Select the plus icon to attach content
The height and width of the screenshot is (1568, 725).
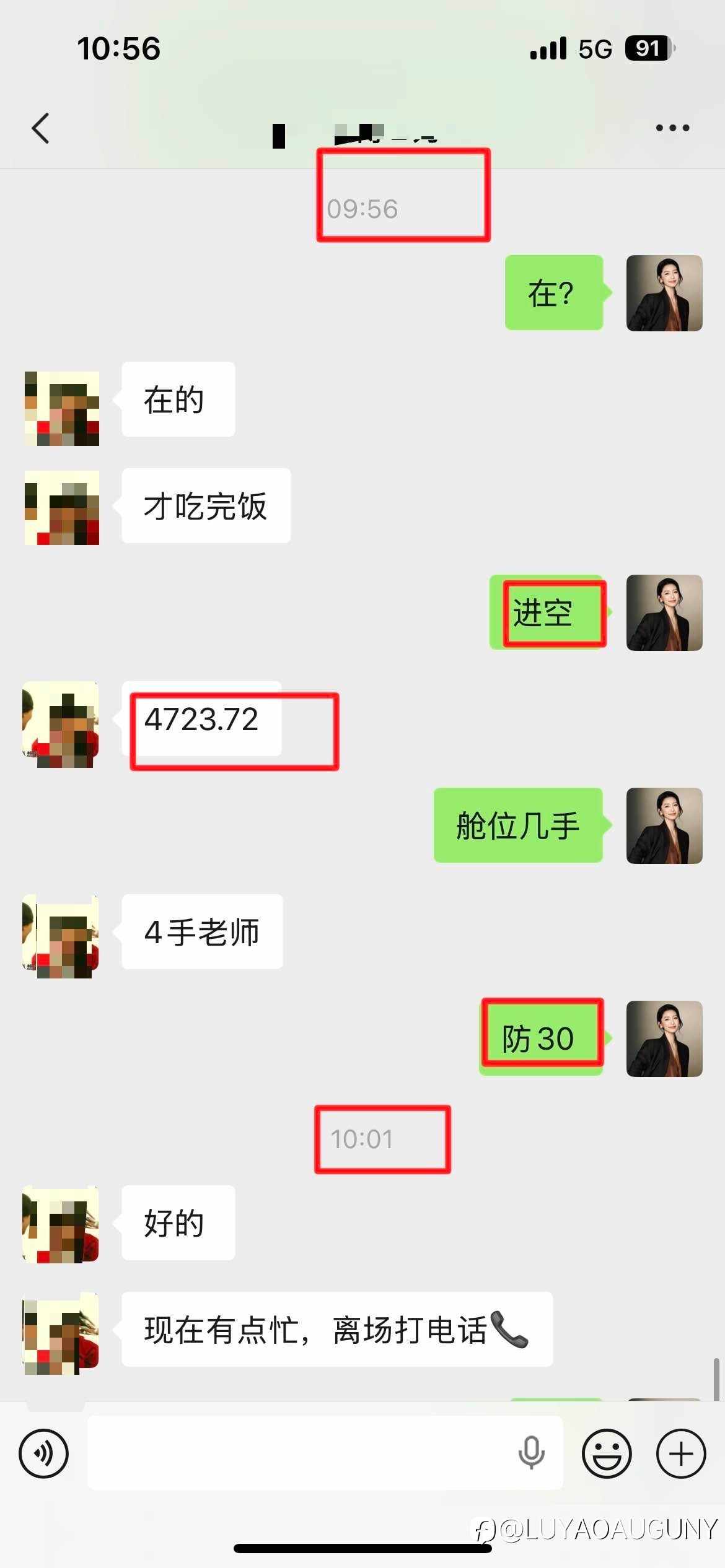pyautogui.click(x=680, y=1454)
